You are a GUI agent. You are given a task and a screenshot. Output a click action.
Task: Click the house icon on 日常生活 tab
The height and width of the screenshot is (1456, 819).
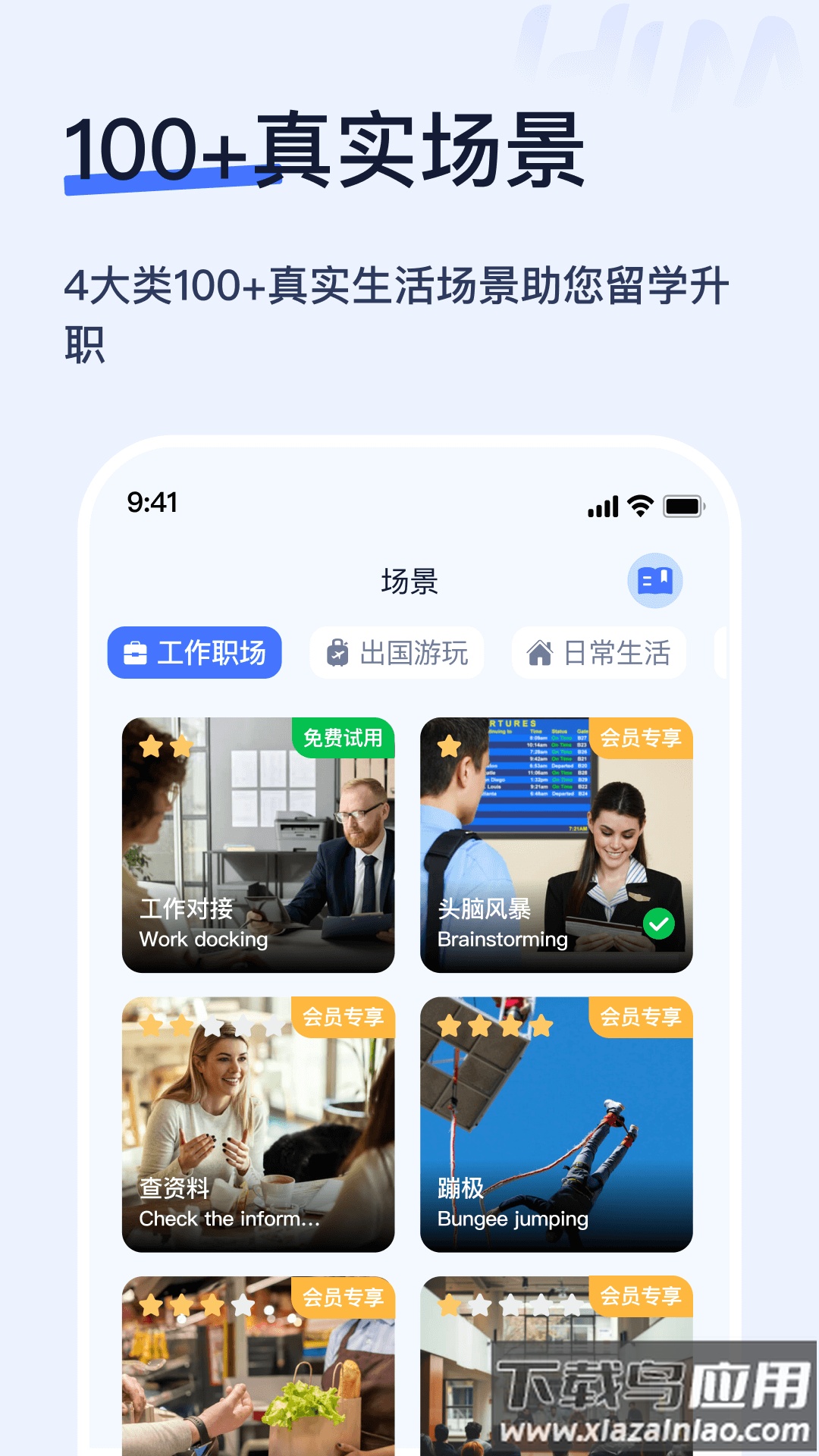pyautogui.click(x=541, y=651)
